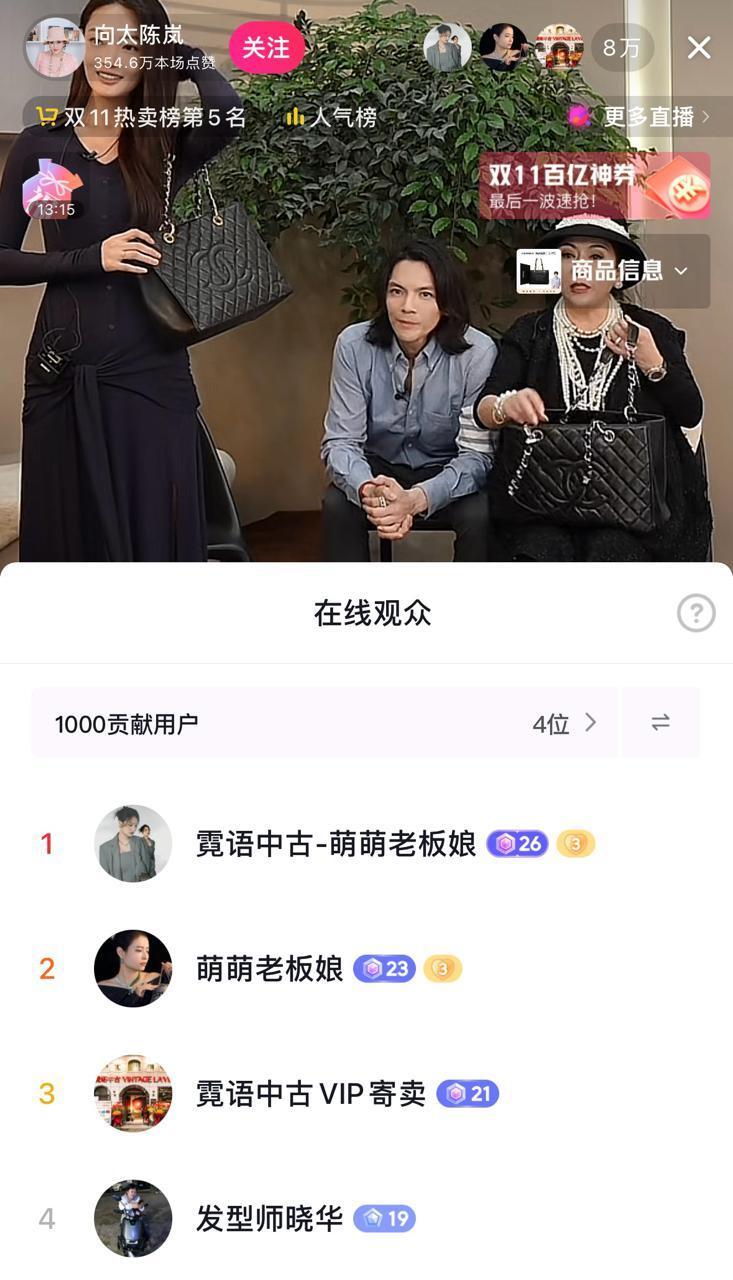This screenshot has width=733, height=1280.
Task: Open the streamer's profile avatar 向太陈岚
Action: (x=54, y=47)
